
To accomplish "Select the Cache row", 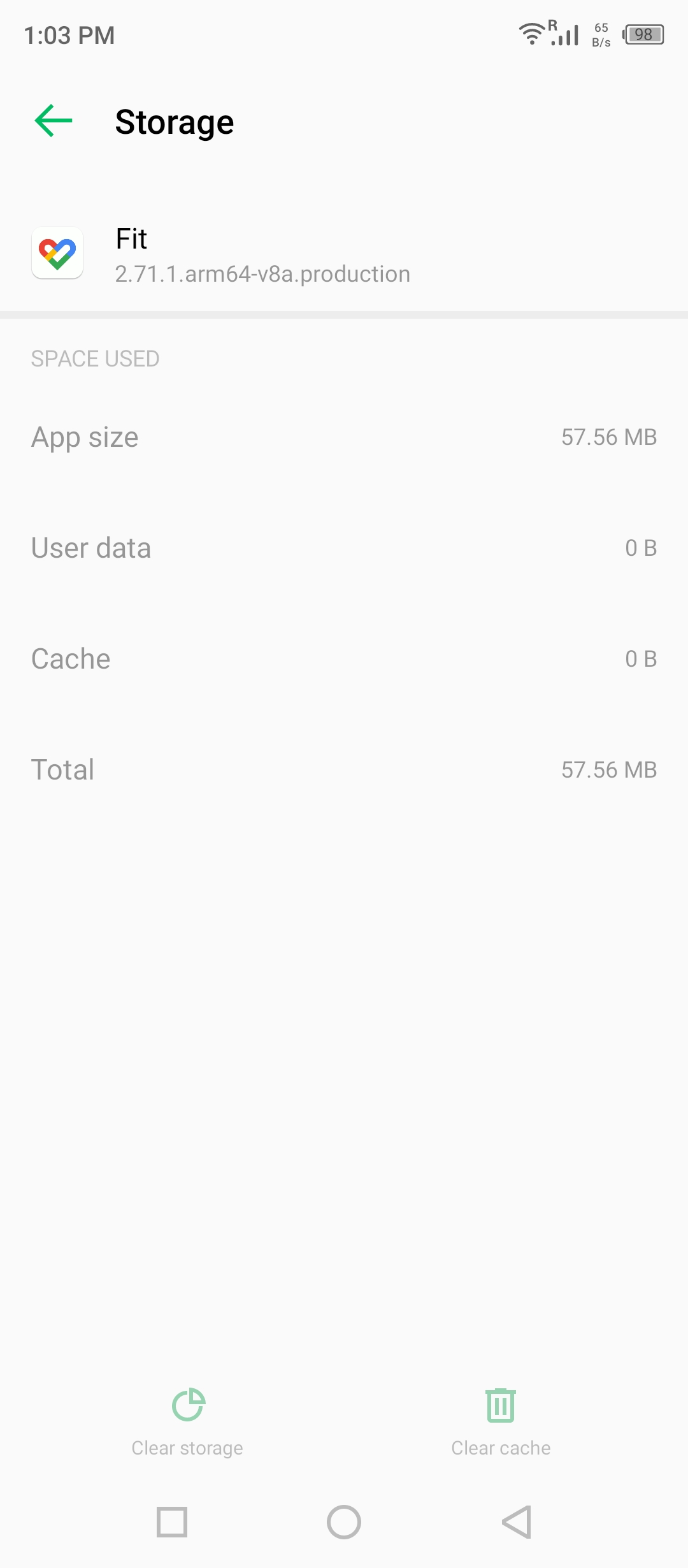I will [344, 658].
